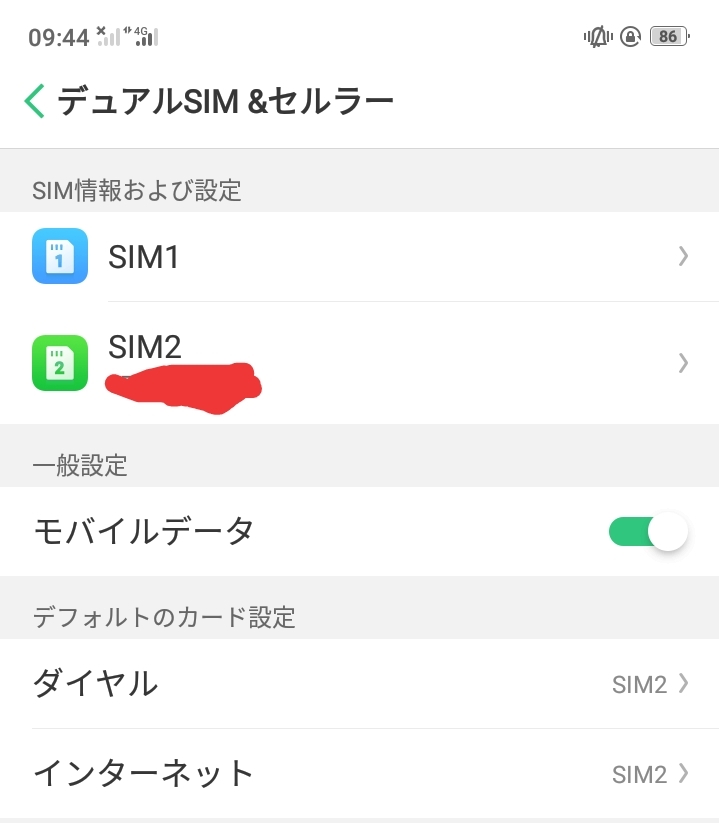Viewport: 719px width, 823px height.
Task: Change default SIM for インターネット
Action: click(x=360, y=773)
